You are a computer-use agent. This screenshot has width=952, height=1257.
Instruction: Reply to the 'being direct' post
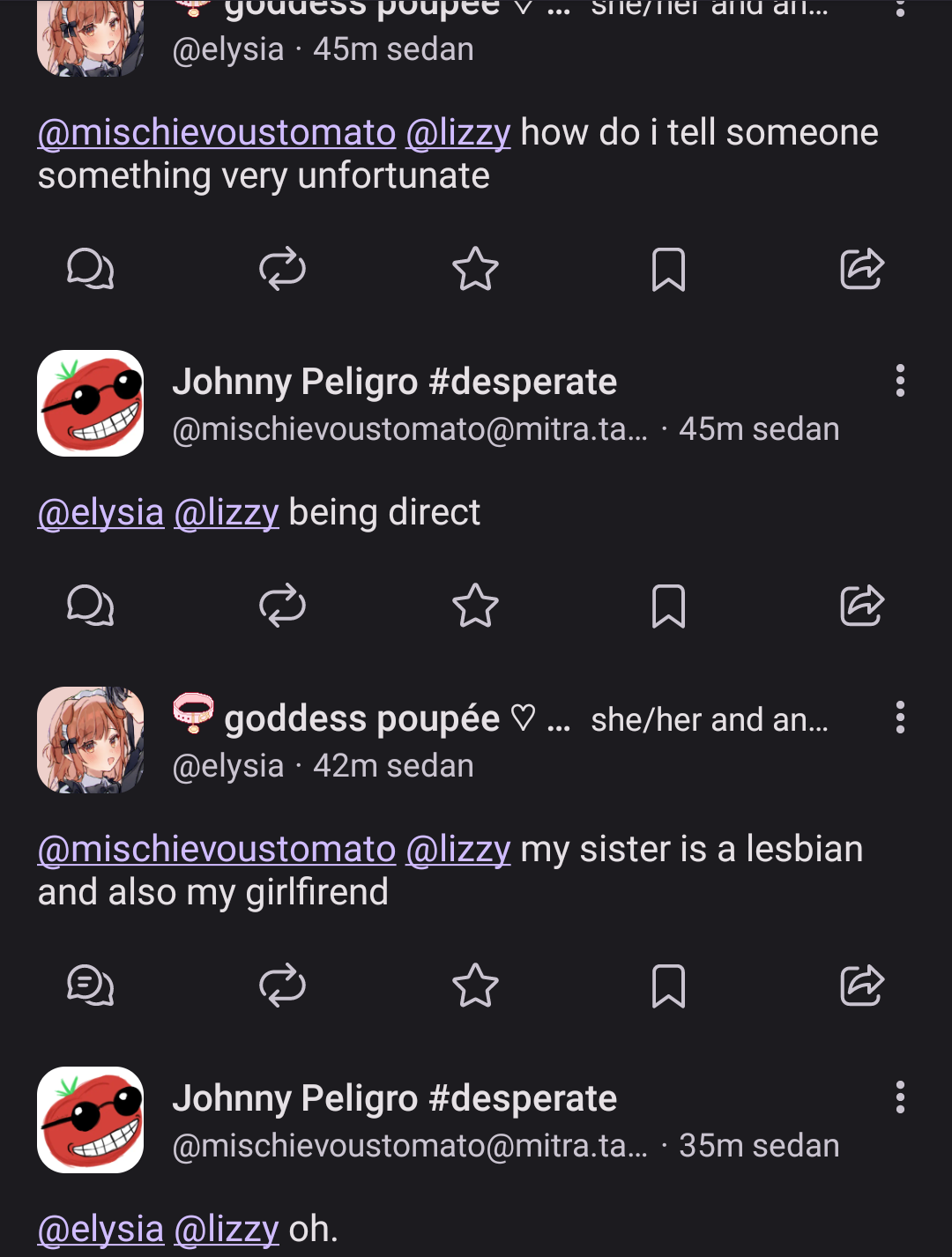[x=90, y=606]
